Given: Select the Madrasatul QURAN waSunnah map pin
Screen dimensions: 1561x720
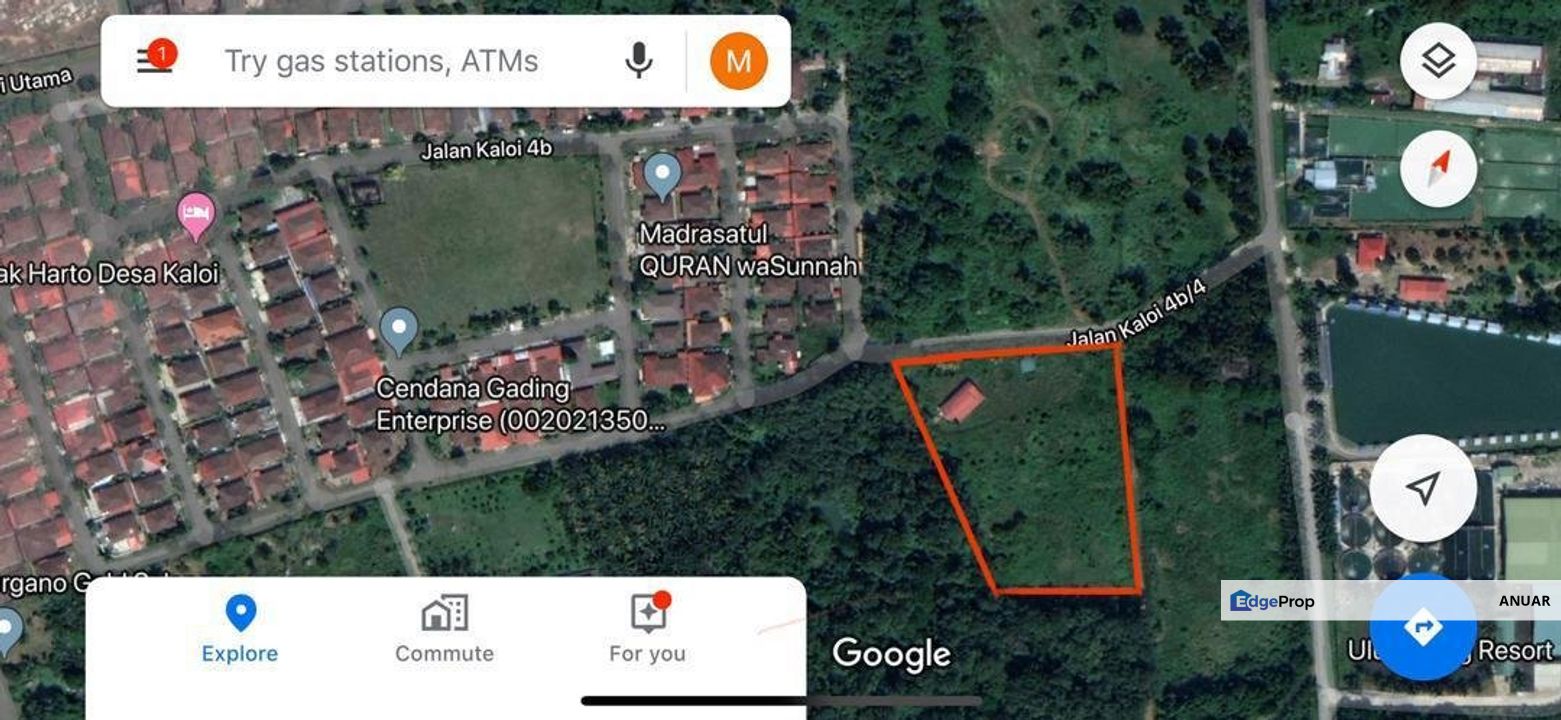Looking at the screenshot, I should coord(661,177).
